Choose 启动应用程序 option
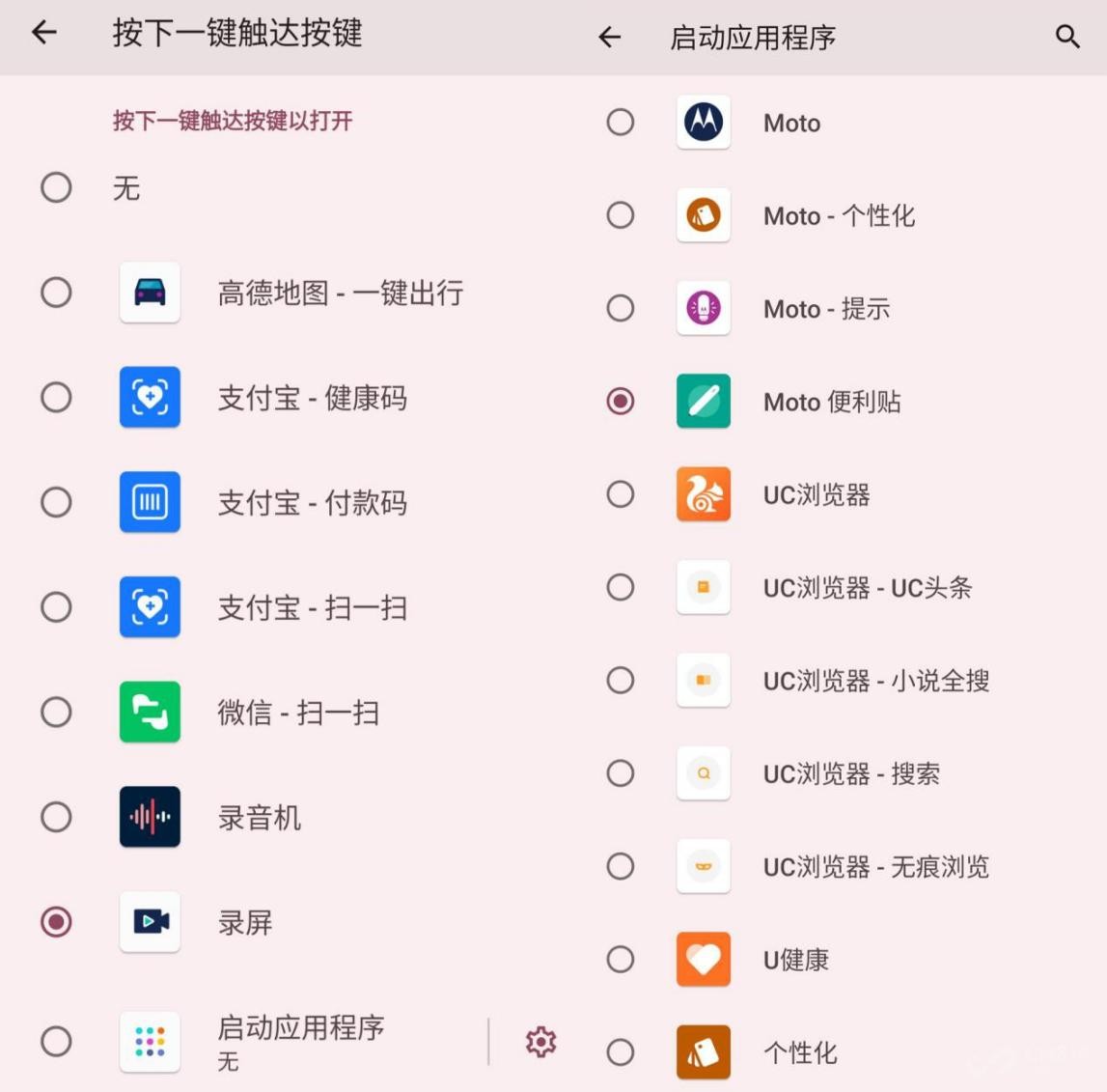1107x1092 pixels. [x=56, y=1042]
